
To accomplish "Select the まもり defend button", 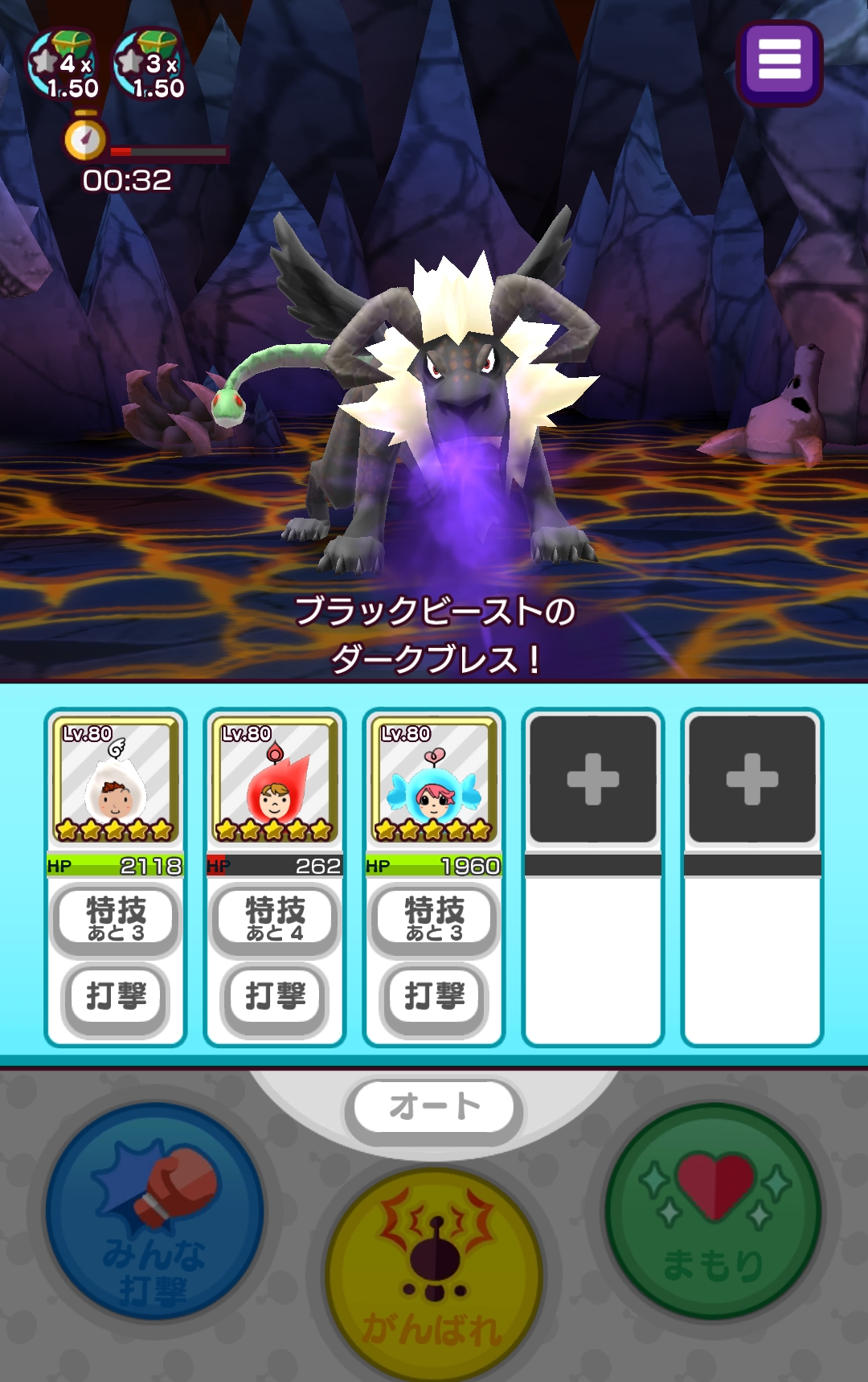I will pyautogui.click(x=713, y=1212).
